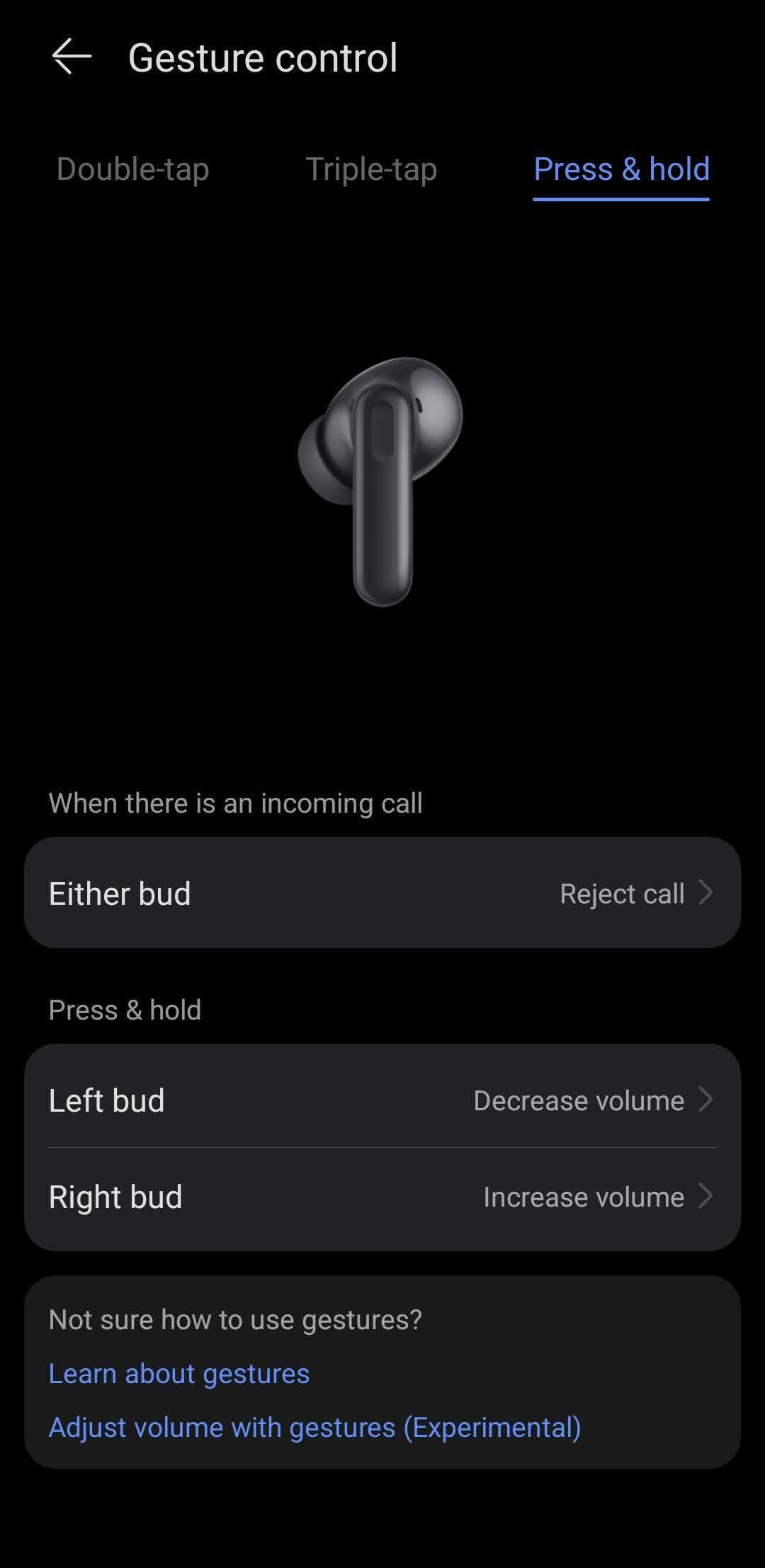Change Right bud press & hold action
Viewport: 765px width, 1568px height.
coord(382,1197)
